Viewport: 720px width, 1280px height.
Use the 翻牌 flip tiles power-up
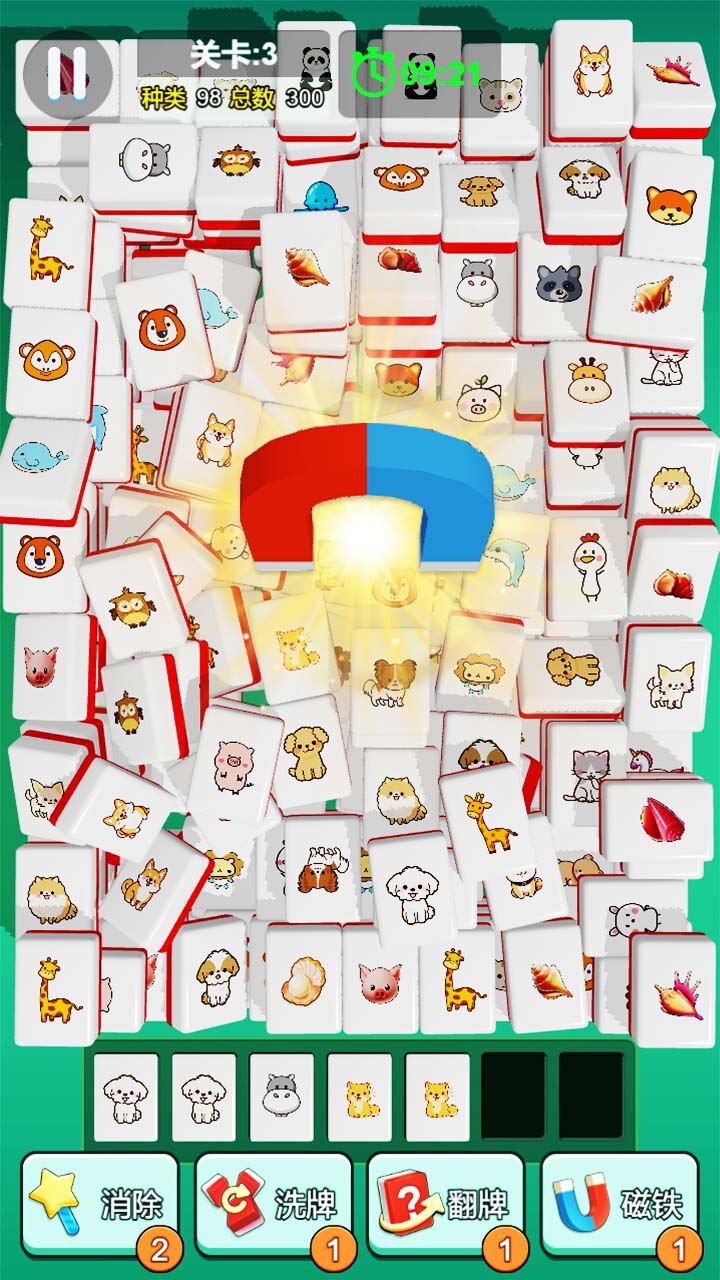point(446,1203)
